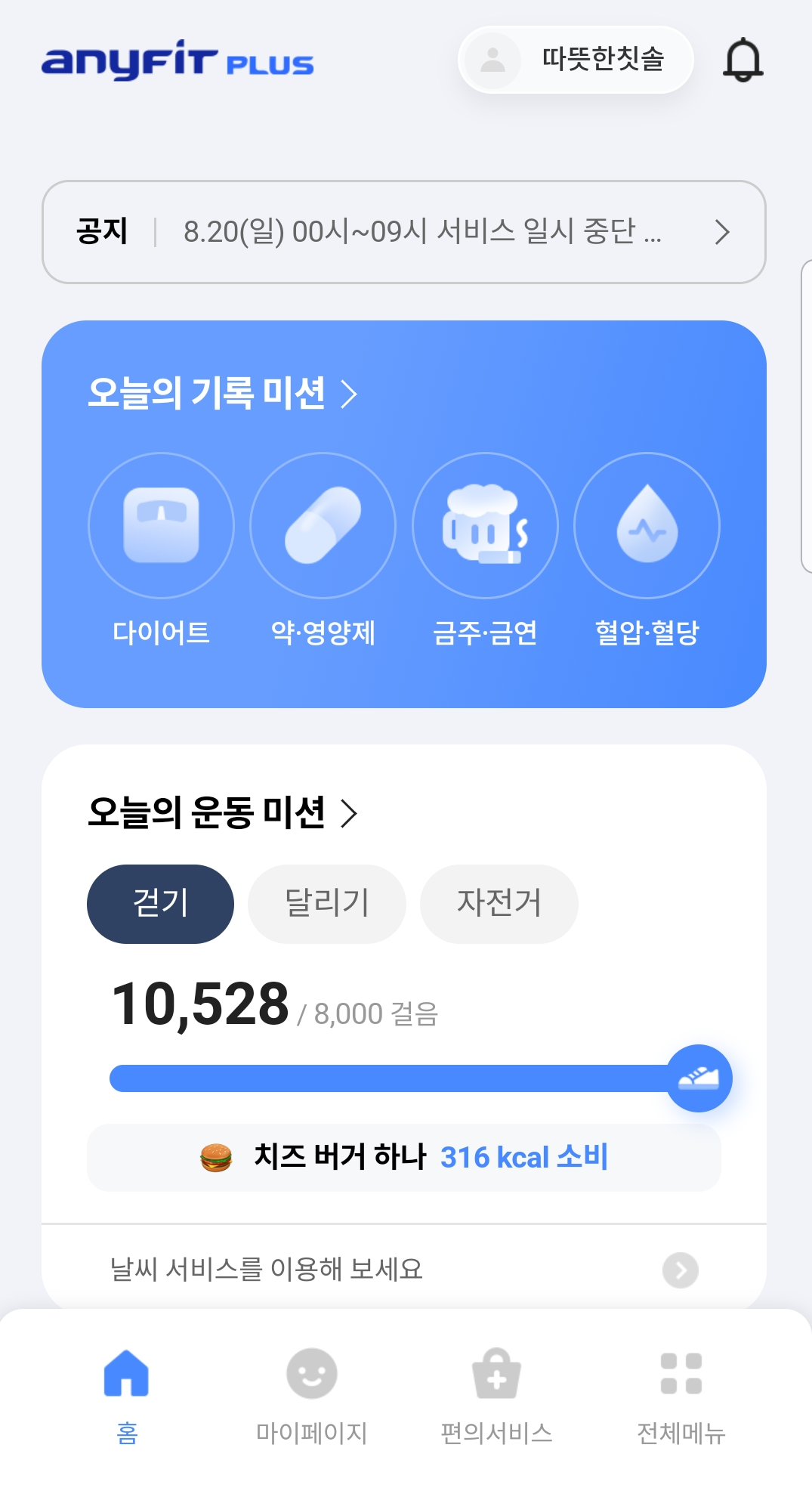812x1488 pixels.
Task: Open the 따뜻한칫솔 profile chip
Action: [576, 60]
